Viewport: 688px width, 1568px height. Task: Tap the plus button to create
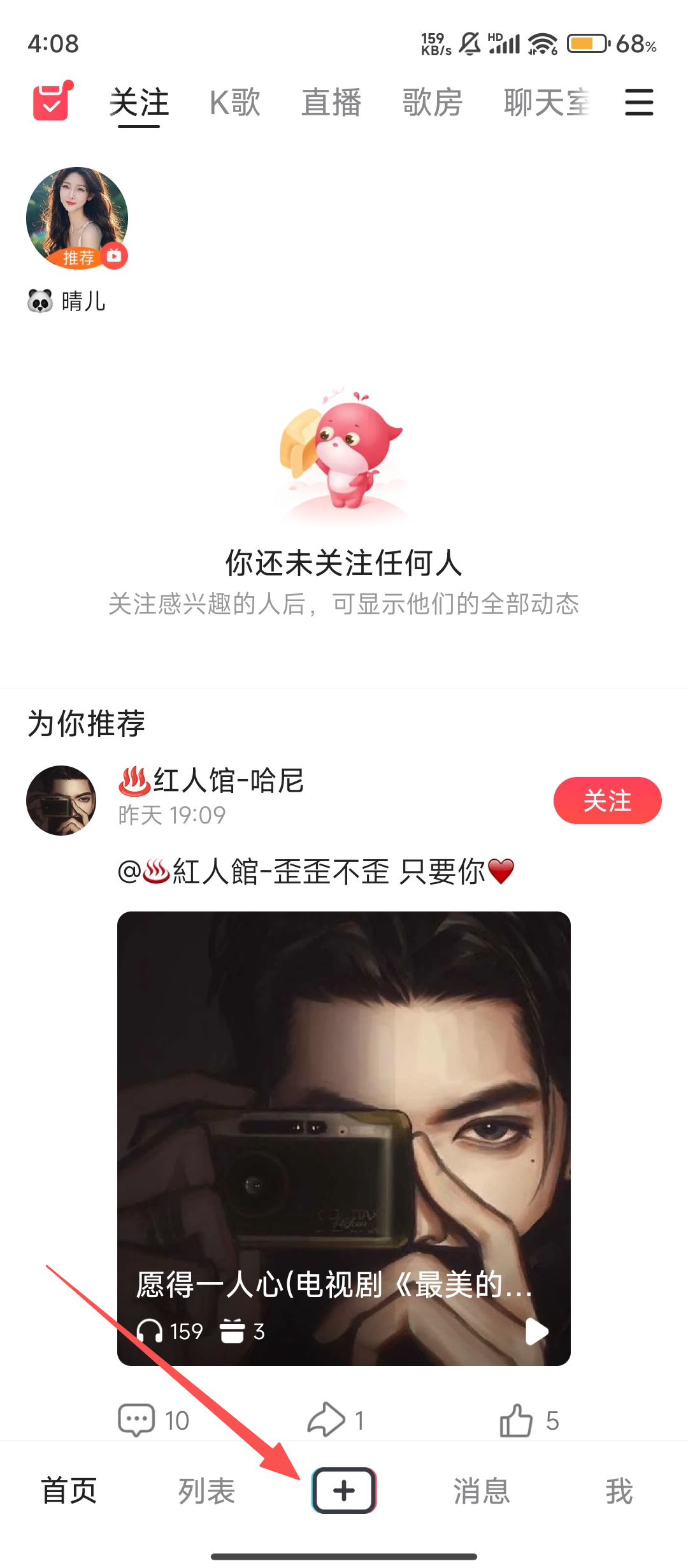(344, 1490)
